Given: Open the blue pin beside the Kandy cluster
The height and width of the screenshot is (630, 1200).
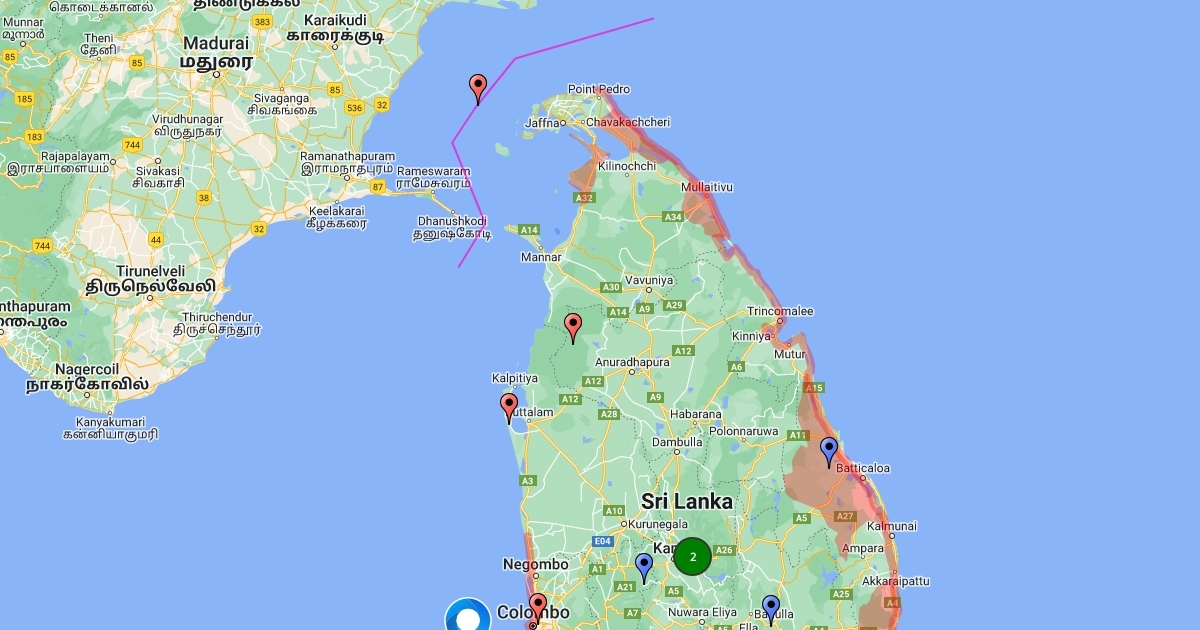Looking at the screenshot, I should [644, 566].
